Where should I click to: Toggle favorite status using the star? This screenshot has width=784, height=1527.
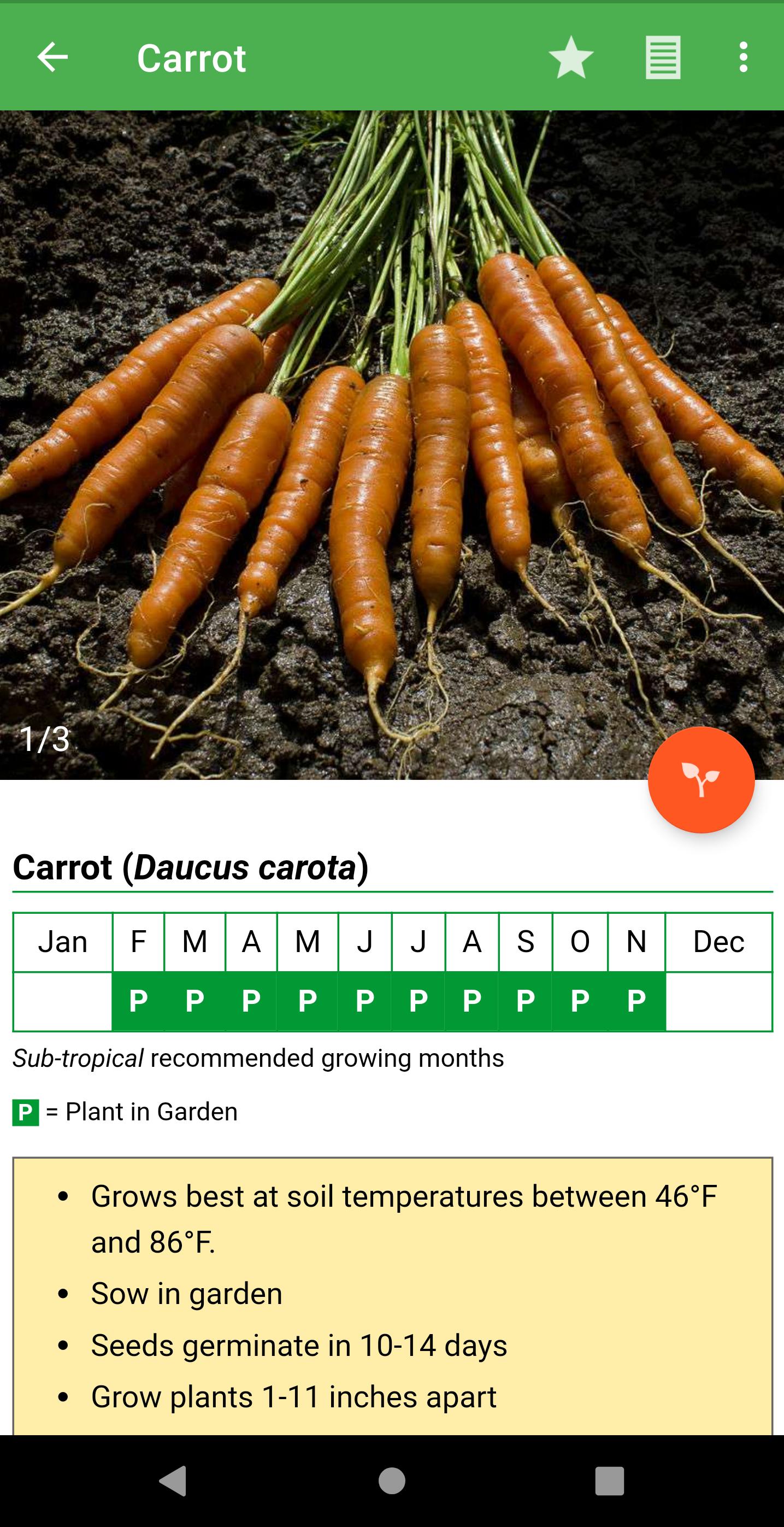571,57
